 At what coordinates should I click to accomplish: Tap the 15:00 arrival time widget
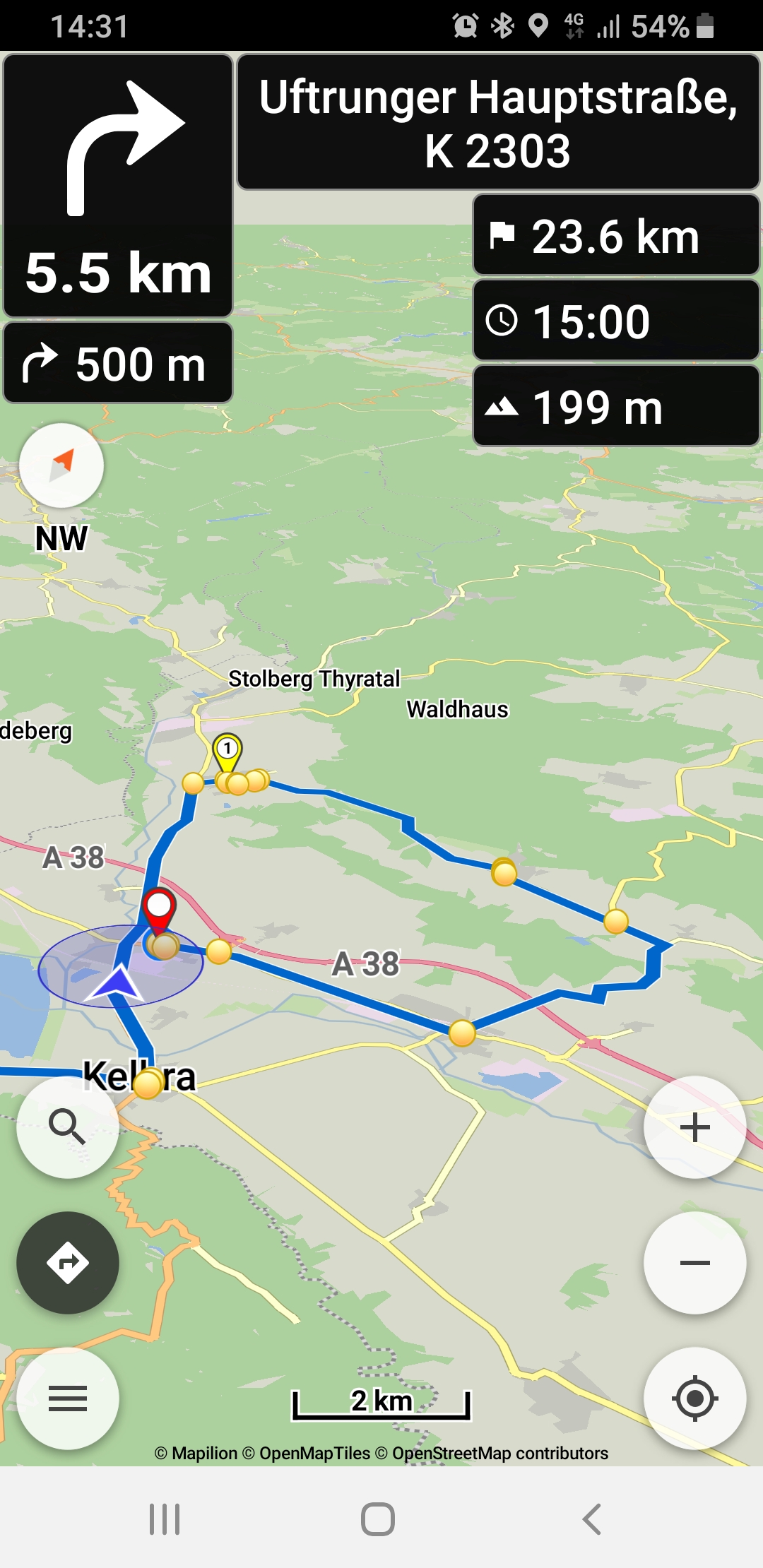616,321
